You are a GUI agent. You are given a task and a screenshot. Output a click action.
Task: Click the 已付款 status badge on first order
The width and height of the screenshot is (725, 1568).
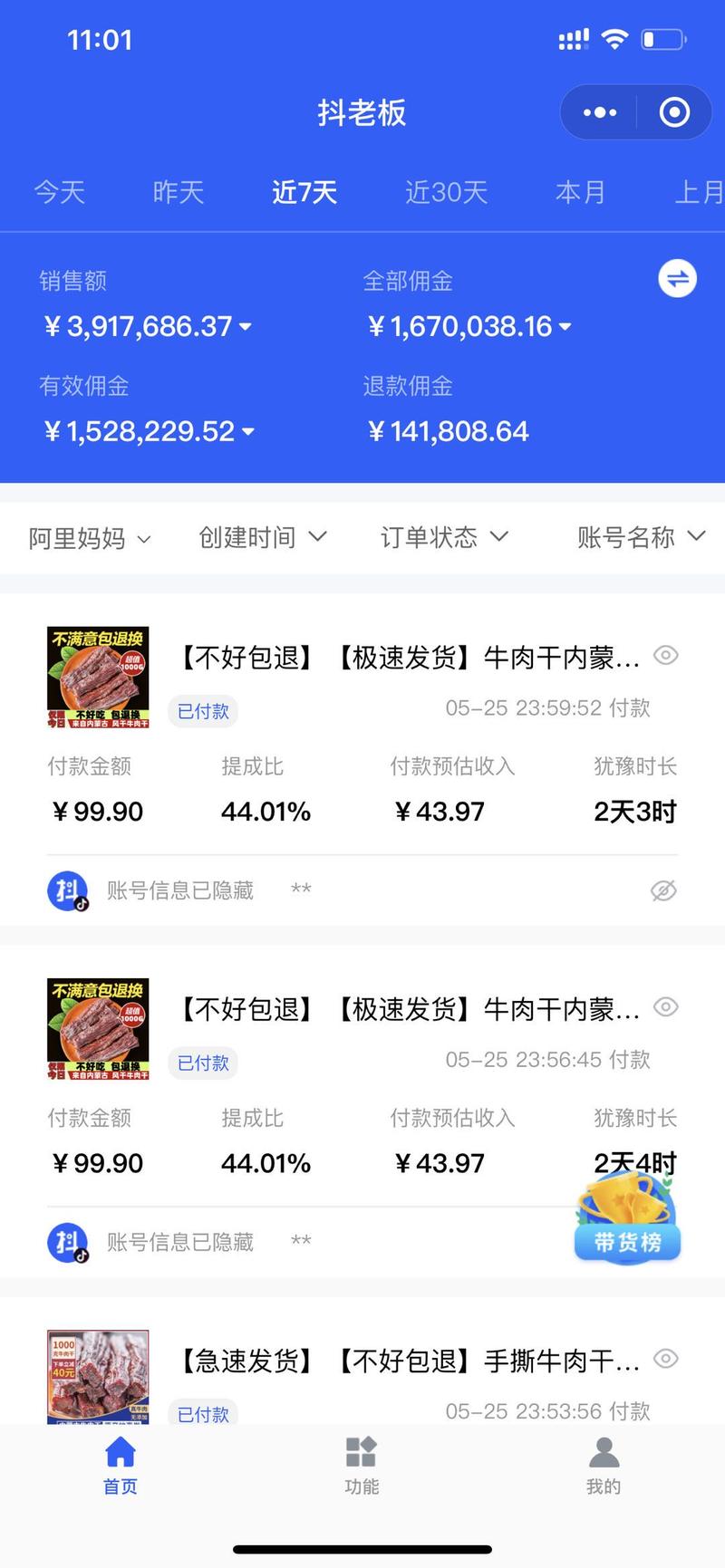coord(203,711)
